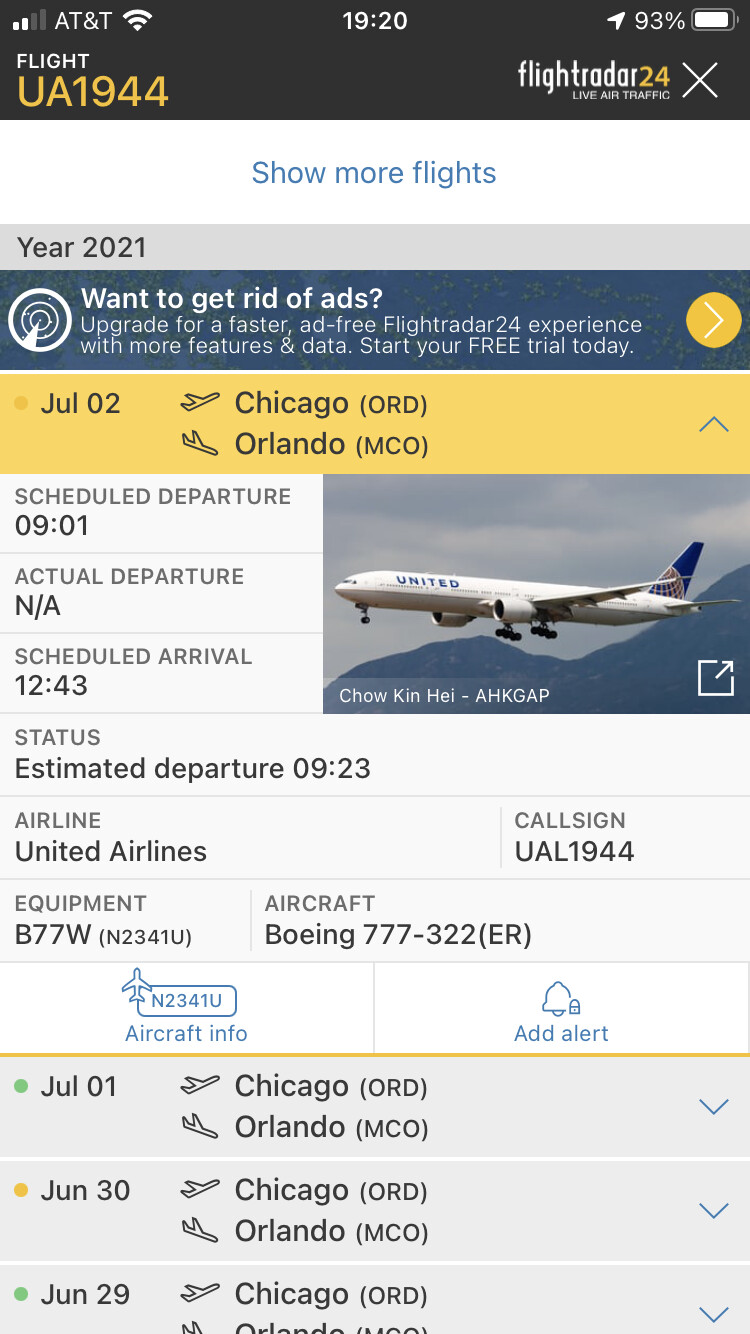This screenshot has width=750, height=1334.
Task: Tap Show more flights link
Action: point(374,173)
